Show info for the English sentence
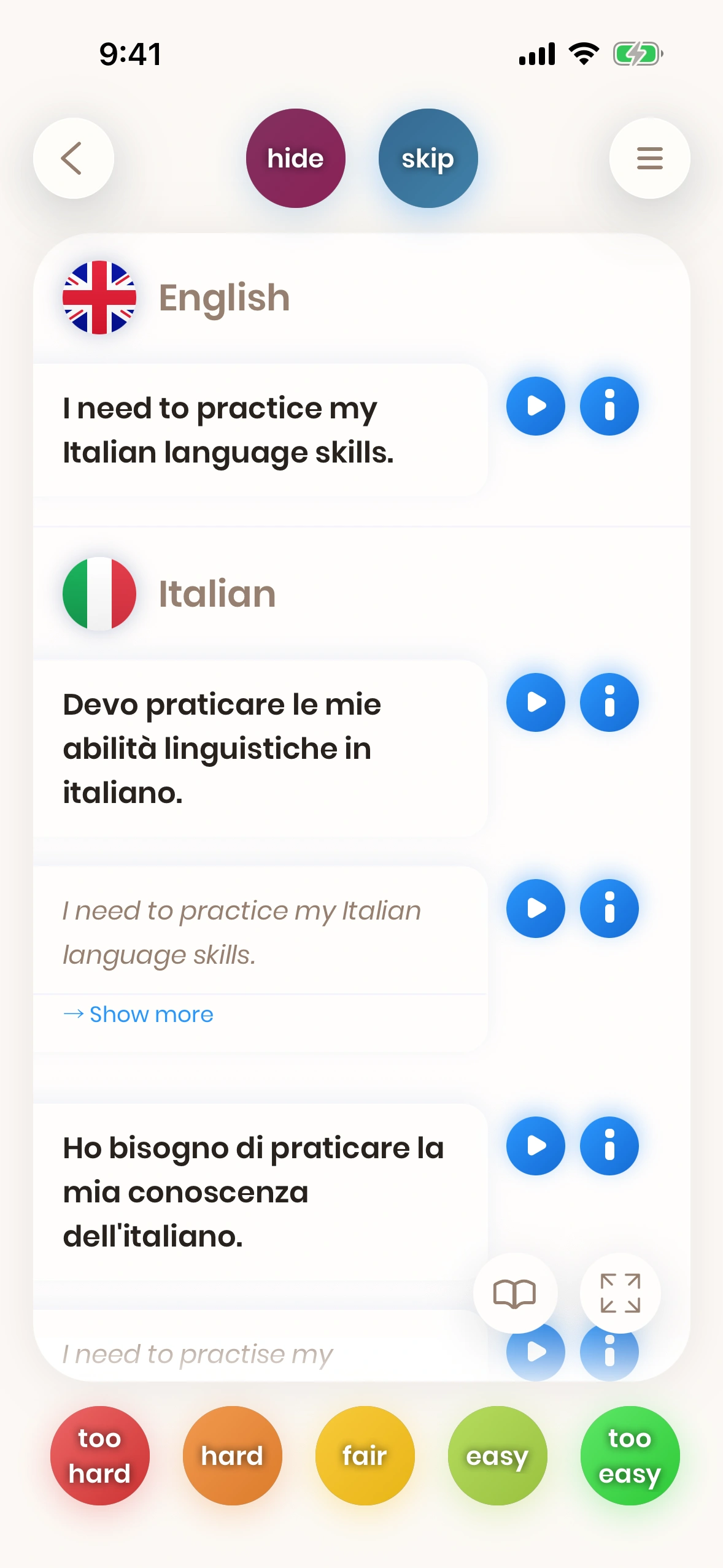 click(609, 406)
